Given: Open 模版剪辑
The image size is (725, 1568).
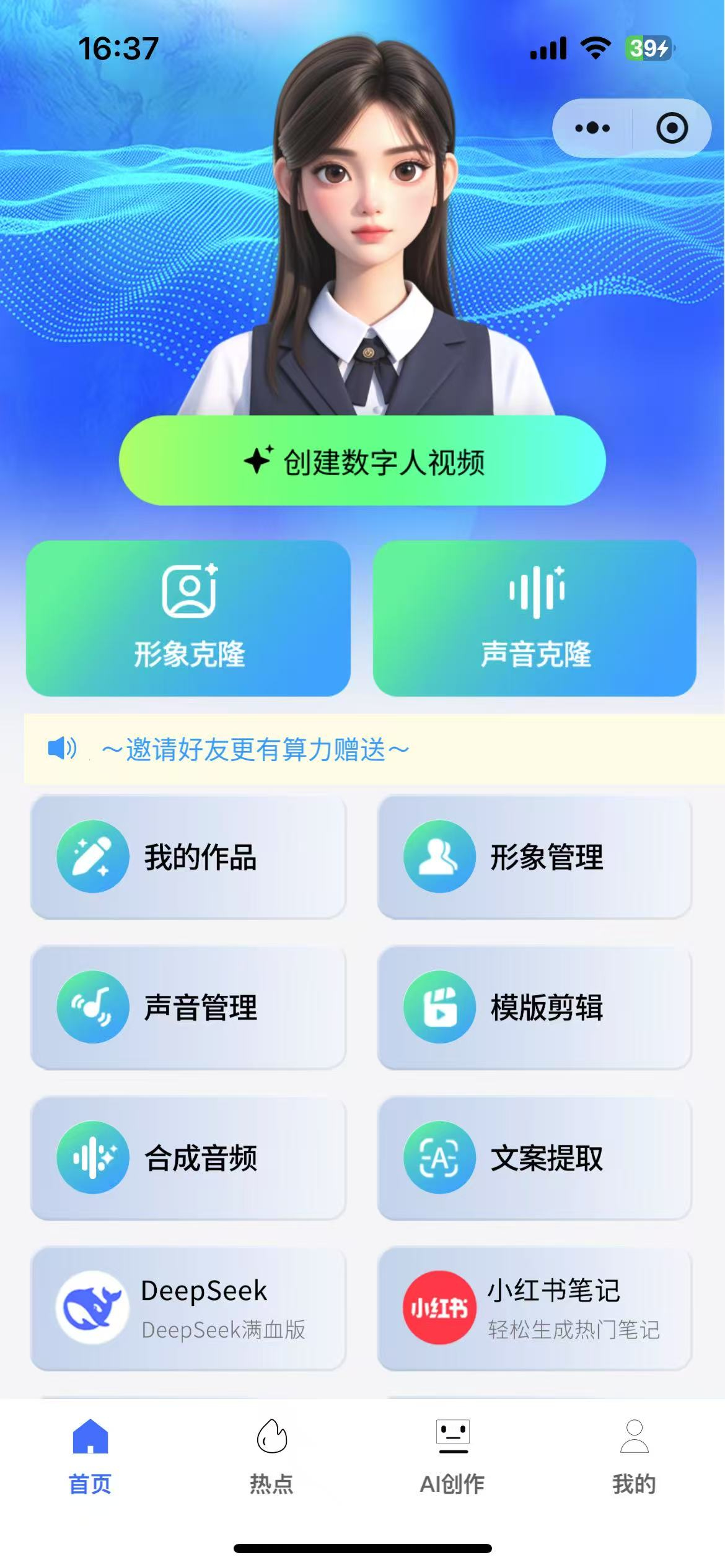Looking at the screenshot, I should 534,1007.
